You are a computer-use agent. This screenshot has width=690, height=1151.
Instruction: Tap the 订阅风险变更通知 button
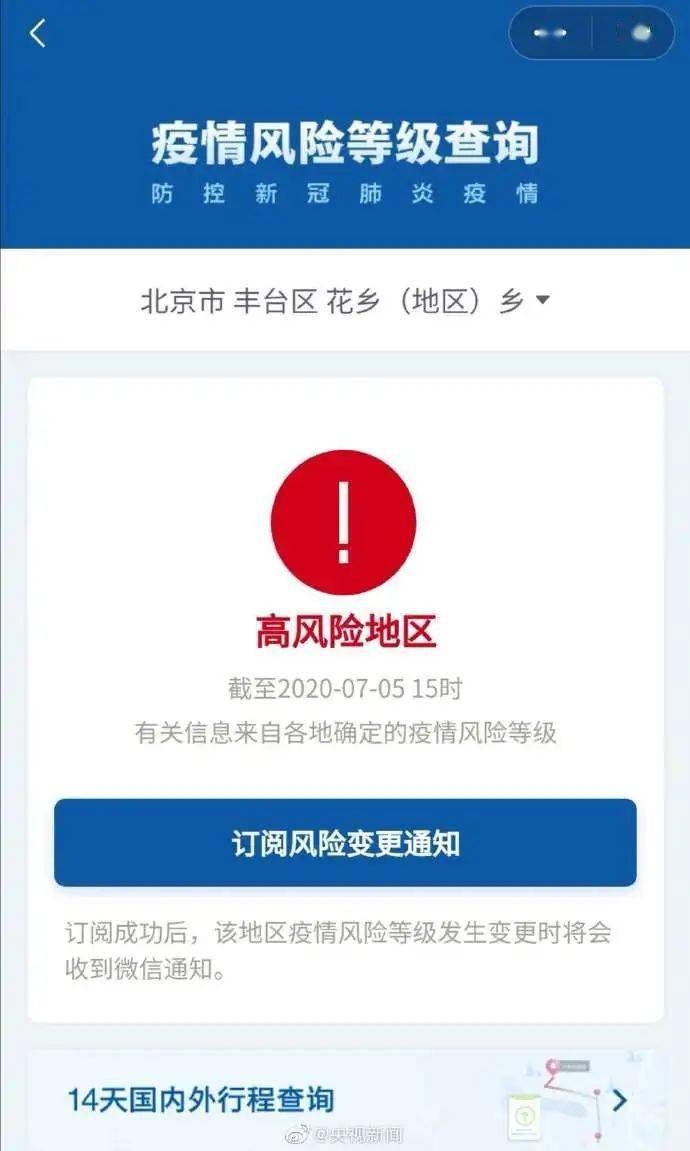(345, 843)
